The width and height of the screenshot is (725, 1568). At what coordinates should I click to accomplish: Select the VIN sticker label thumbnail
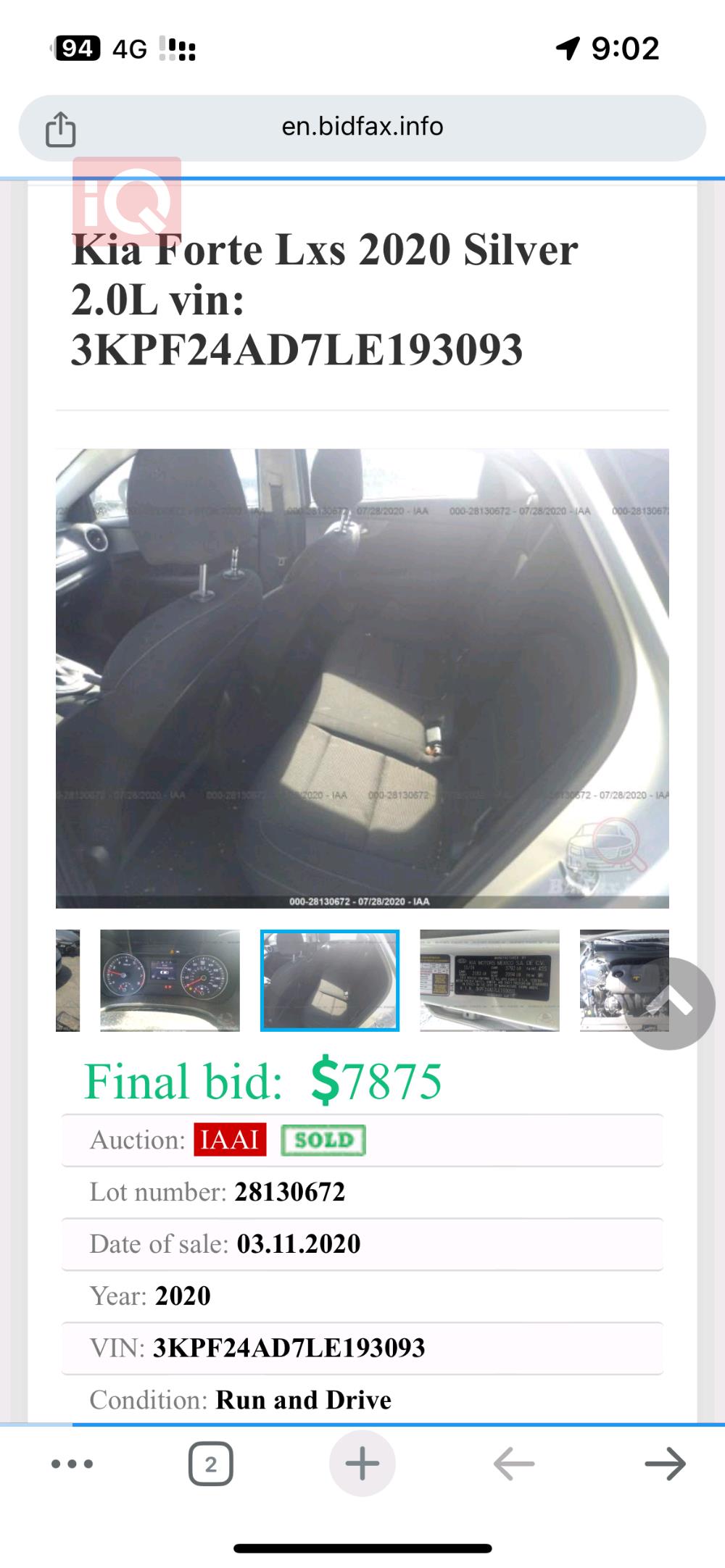[489, 980]
